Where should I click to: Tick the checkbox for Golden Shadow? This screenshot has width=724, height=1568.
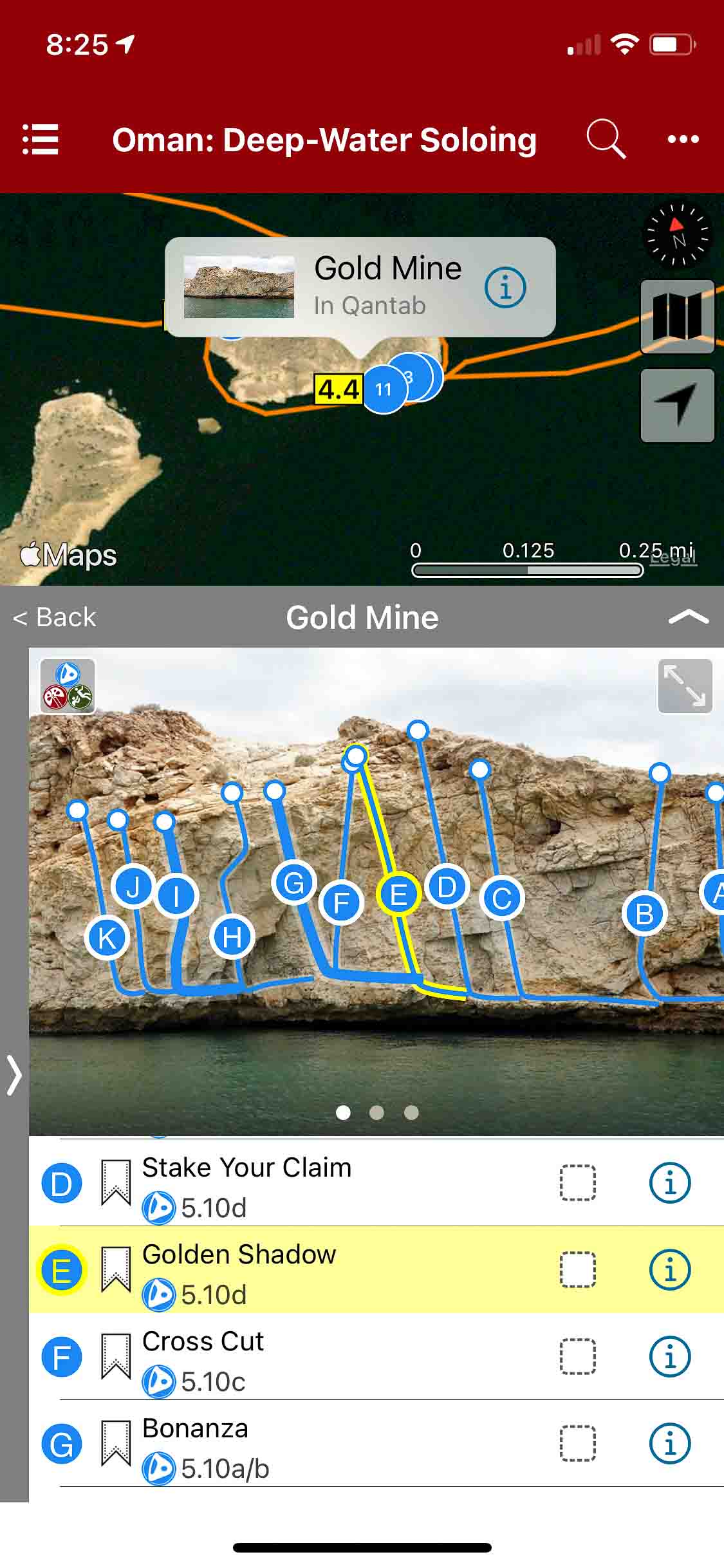(x=577, y=1269)
